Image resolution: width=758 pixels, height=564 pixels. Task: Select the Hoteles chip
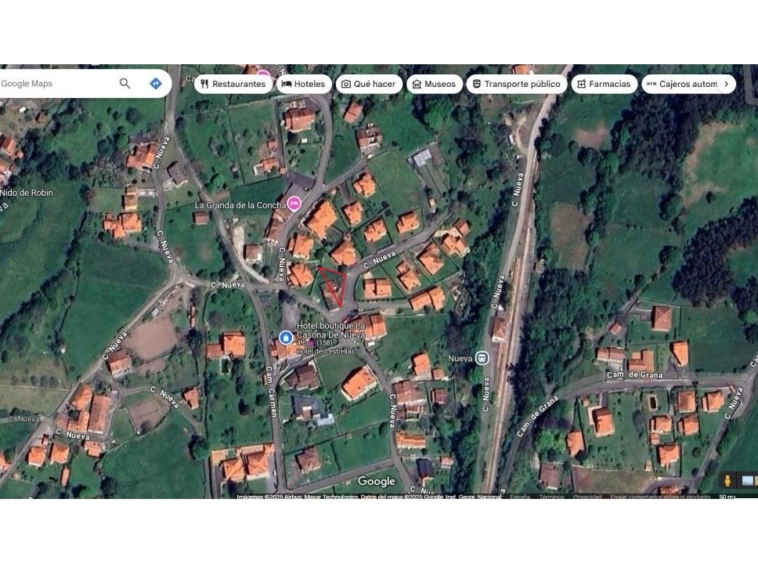tap(303, 84)
